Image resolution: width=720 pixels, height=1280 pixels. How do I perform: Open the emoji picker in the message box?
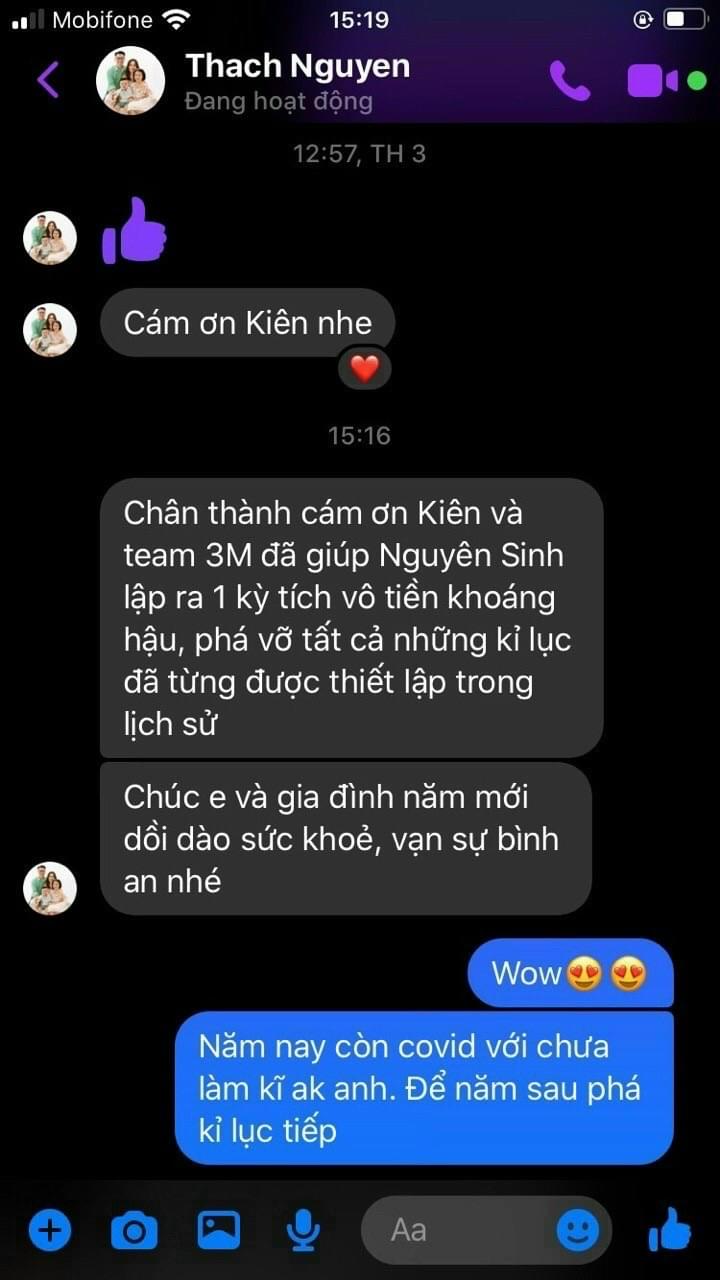pyautogui.click(x=577, y=1231)
